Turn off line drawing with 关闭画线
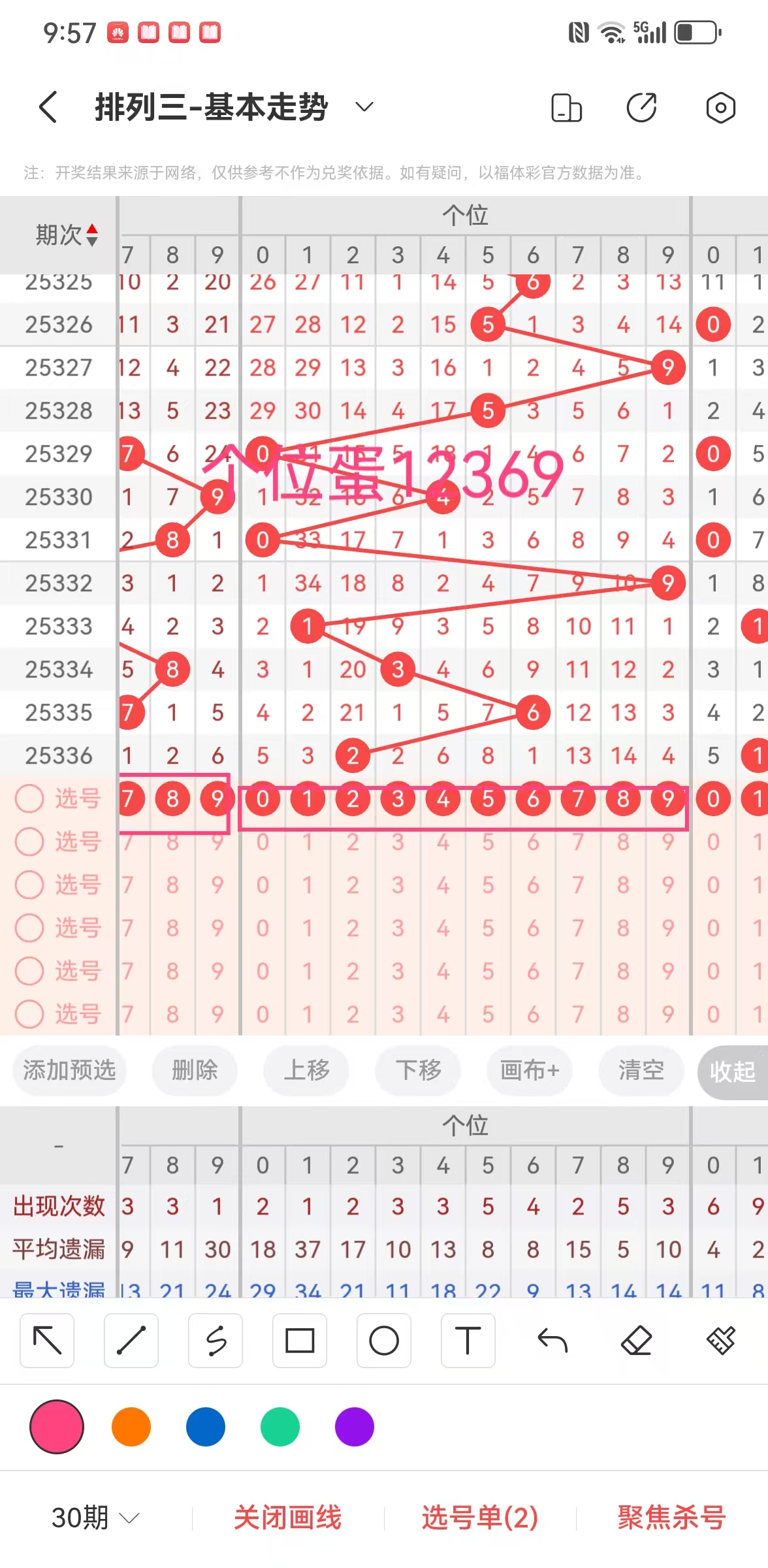Viewport: 768px width, 1568px height. [x=288, y=1517]
